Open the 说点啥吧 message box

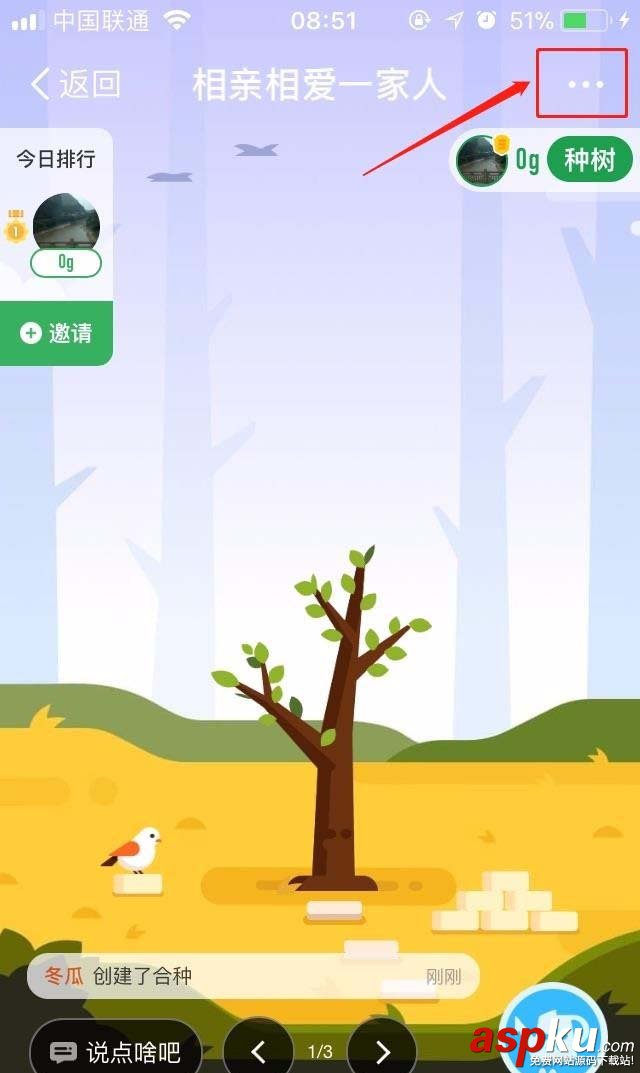[115, 1050]
